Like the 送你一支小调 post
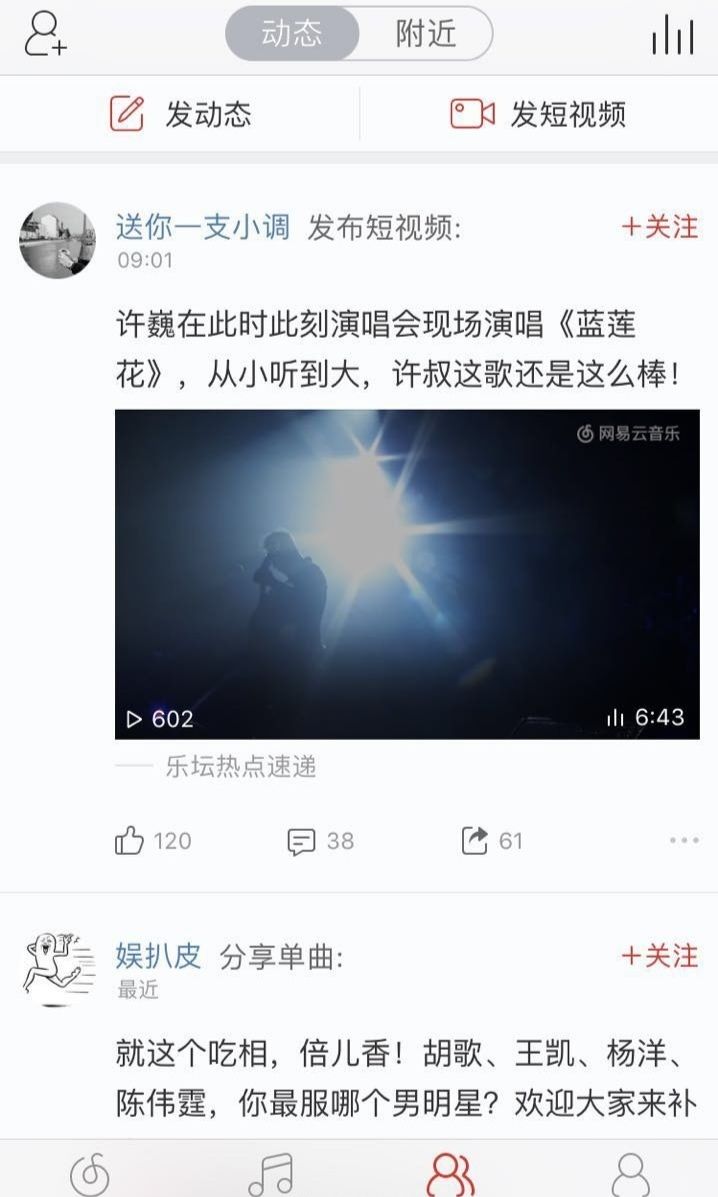This screenshot has width=718, height=1197. [152, 841]
